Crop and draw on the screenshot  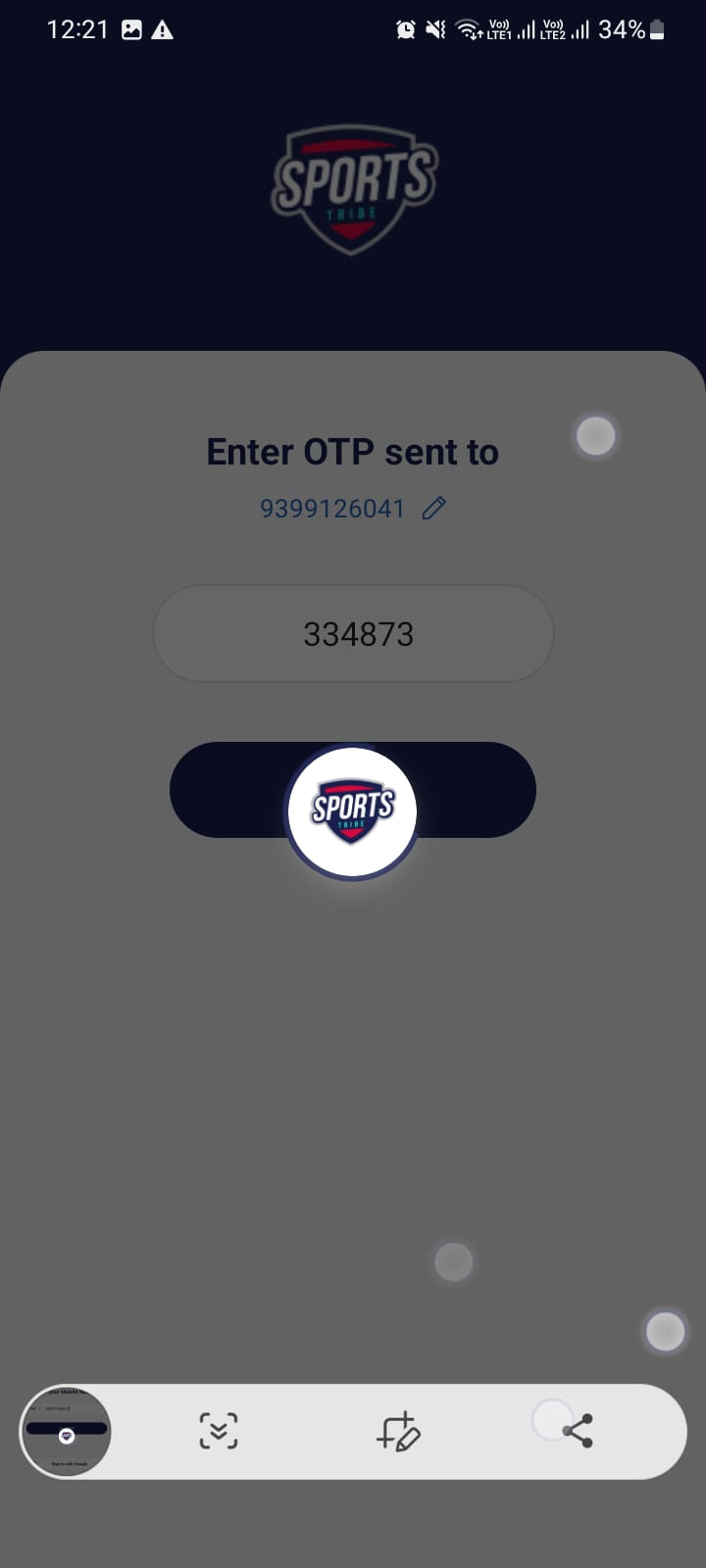pos(398,1431)
